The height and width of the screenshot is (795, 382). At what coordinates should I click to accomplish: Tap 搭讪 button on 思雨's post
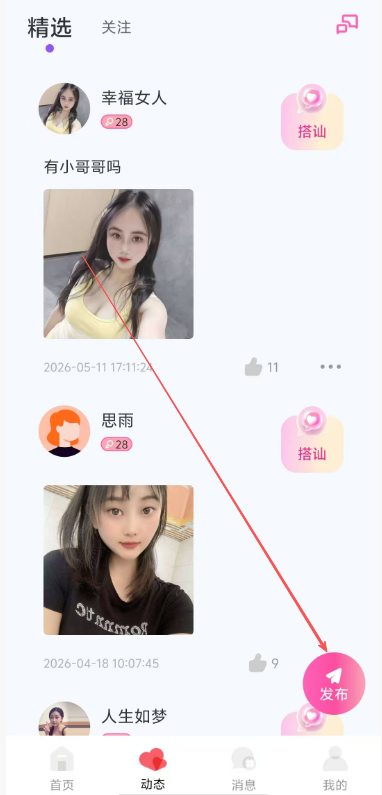(x=312, y=440)
